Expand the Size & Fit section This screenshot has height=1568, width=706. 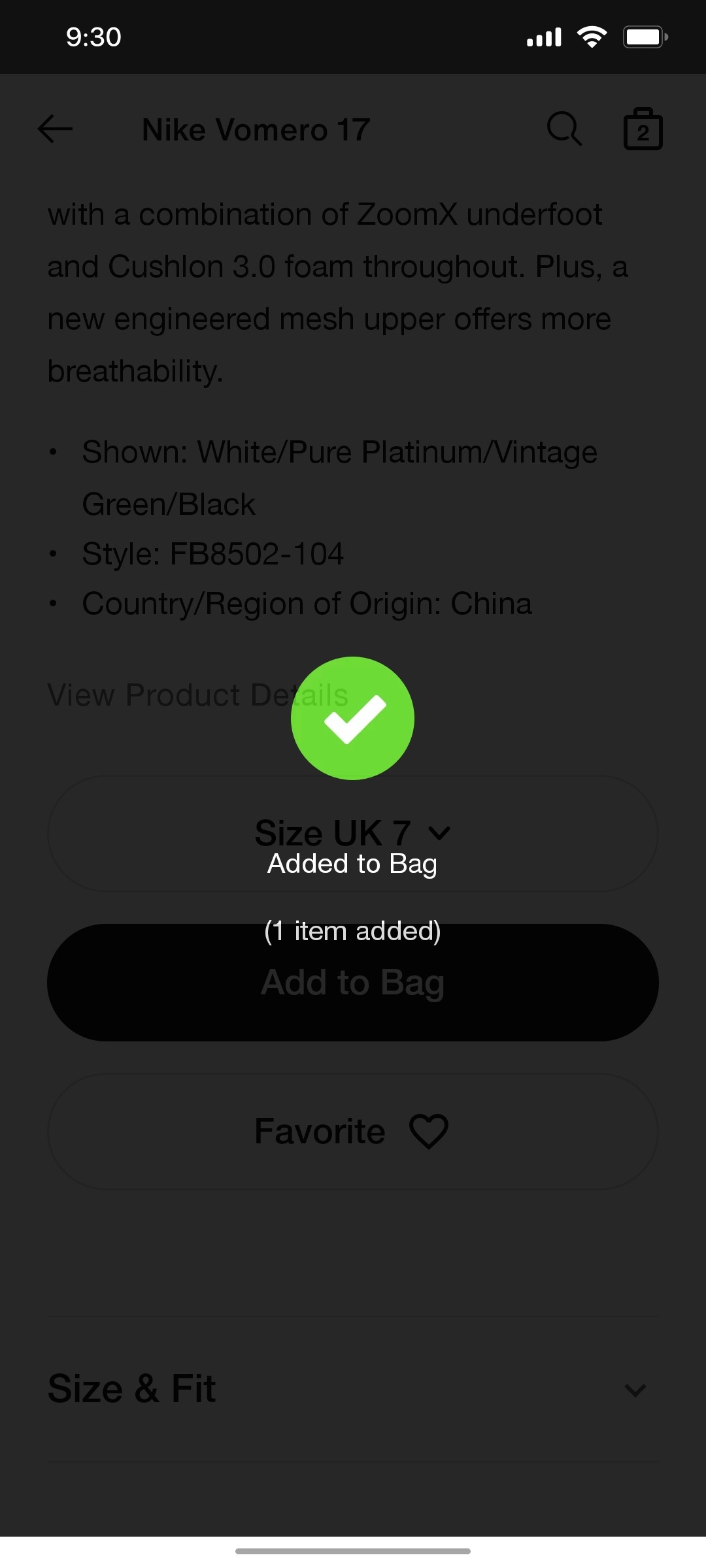[x=352, y=1388]
